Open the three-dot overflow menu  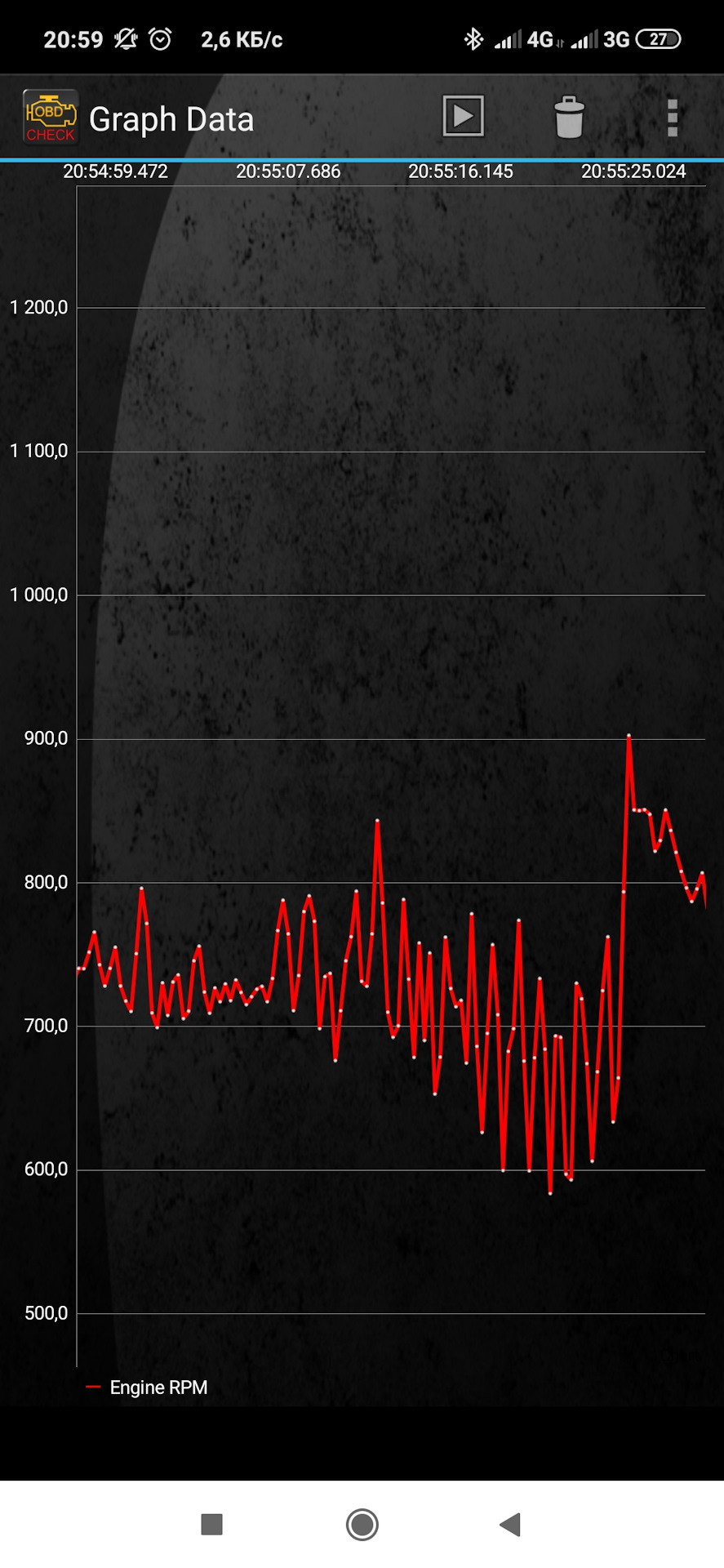[x=672, y=118]
